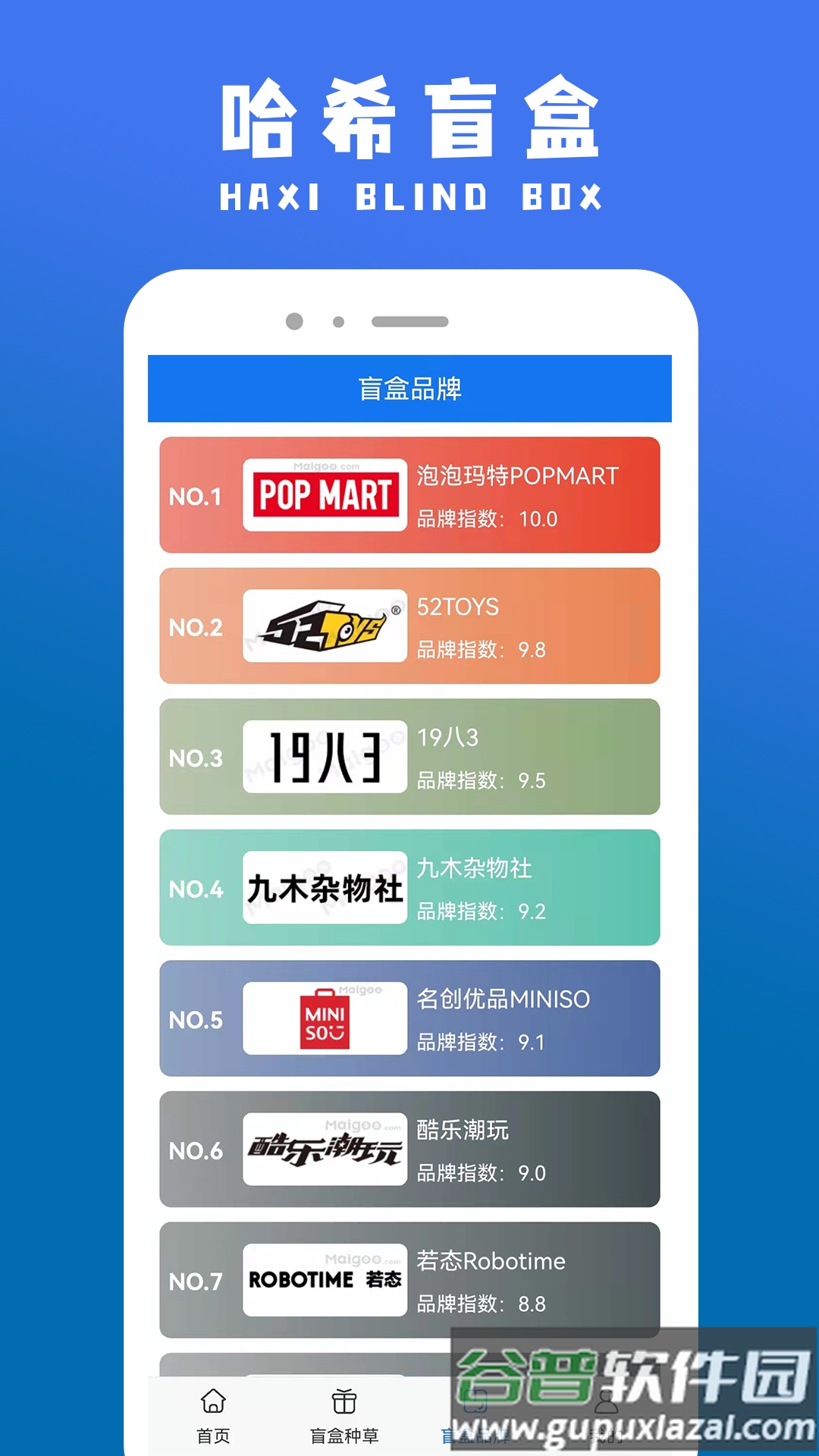This screenshot has height=1456, width=819.
Task: Click the 名创优品MINISO brand name text
Action: [504, 999]
